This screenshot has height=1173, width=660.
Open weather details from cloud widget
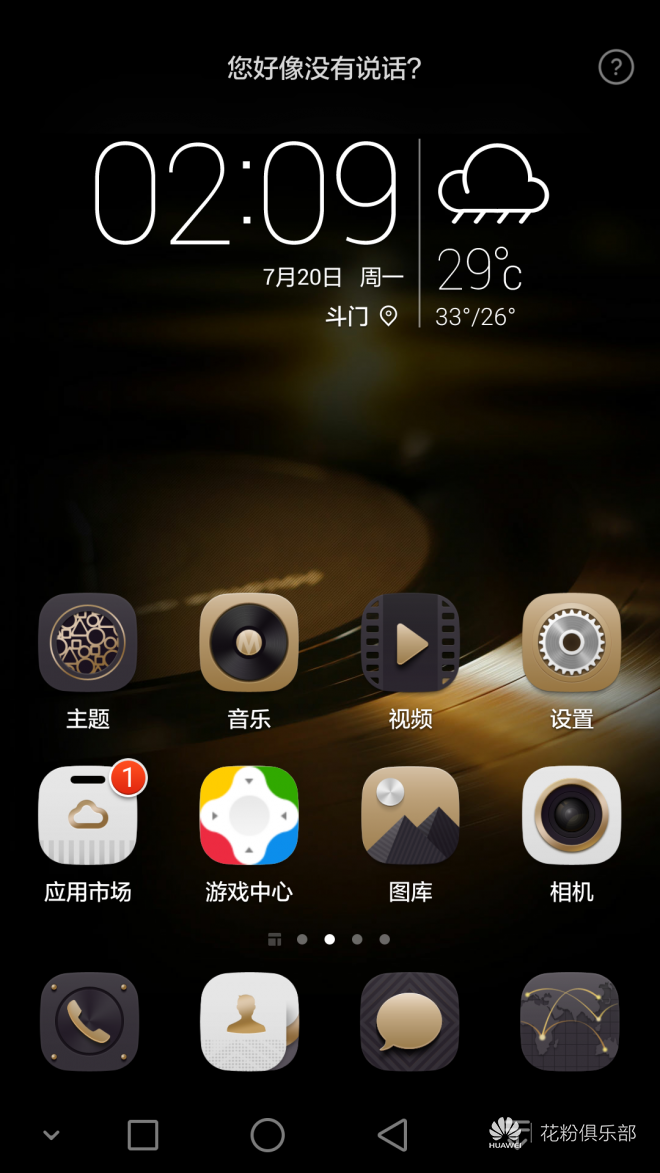coord(492,185)
